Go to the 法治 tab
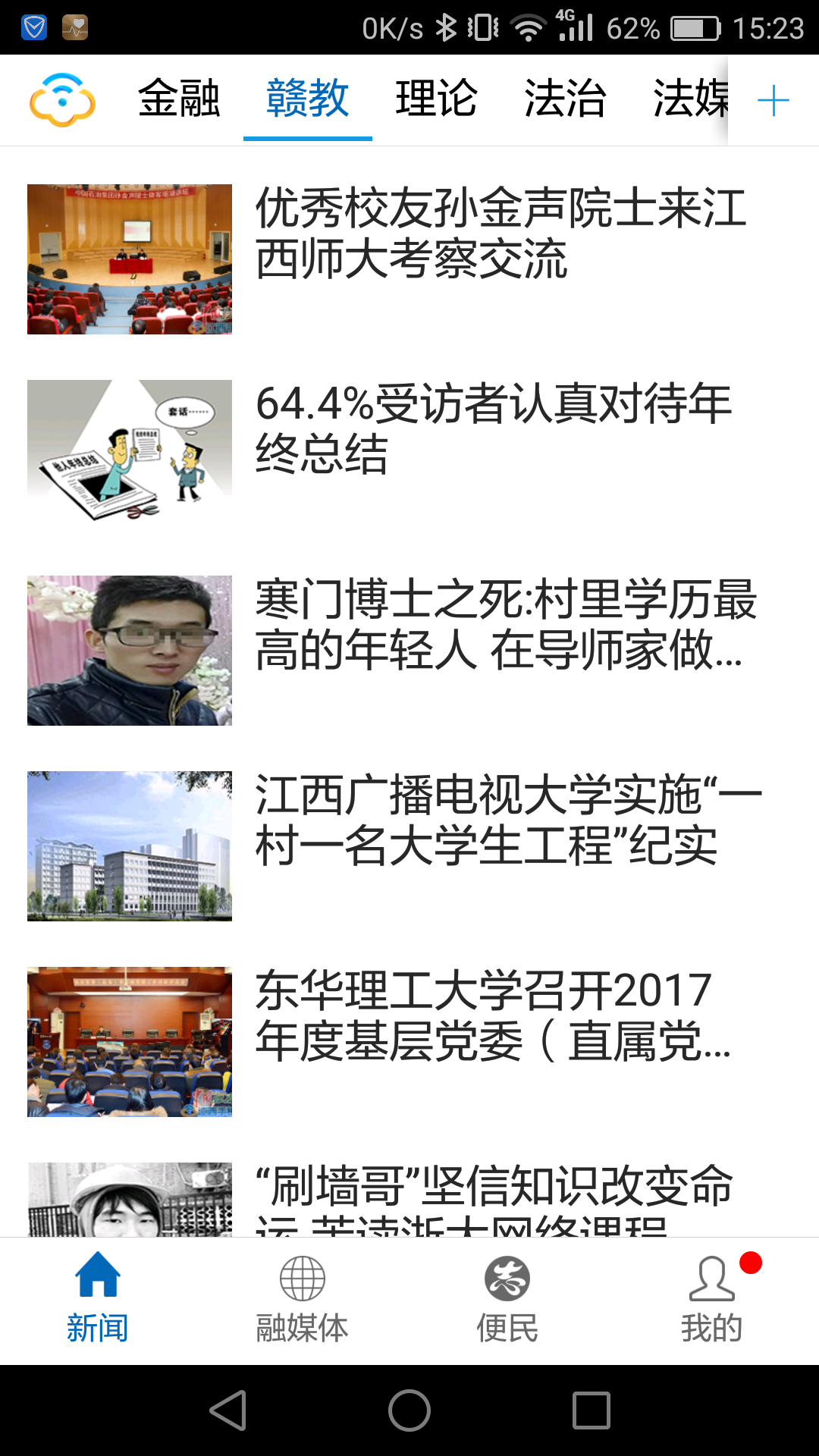This screenshot has height=1456, width=819. point(565,99)
